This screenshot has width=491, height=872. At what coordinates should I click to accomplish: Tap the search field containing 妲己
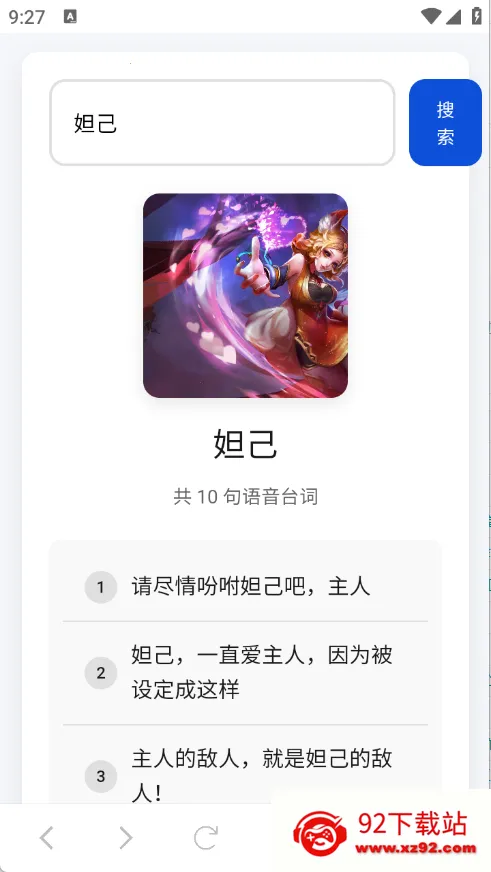(x=222, y=123)
